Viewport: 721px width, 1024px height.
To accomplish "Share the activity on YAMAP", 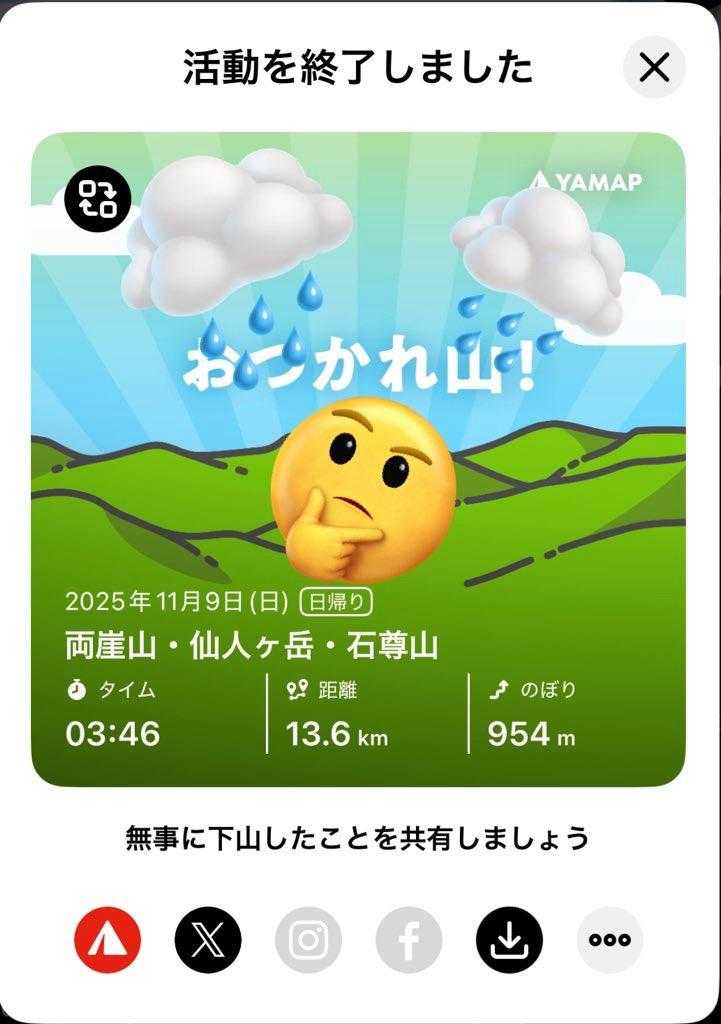I will point(108,940).
